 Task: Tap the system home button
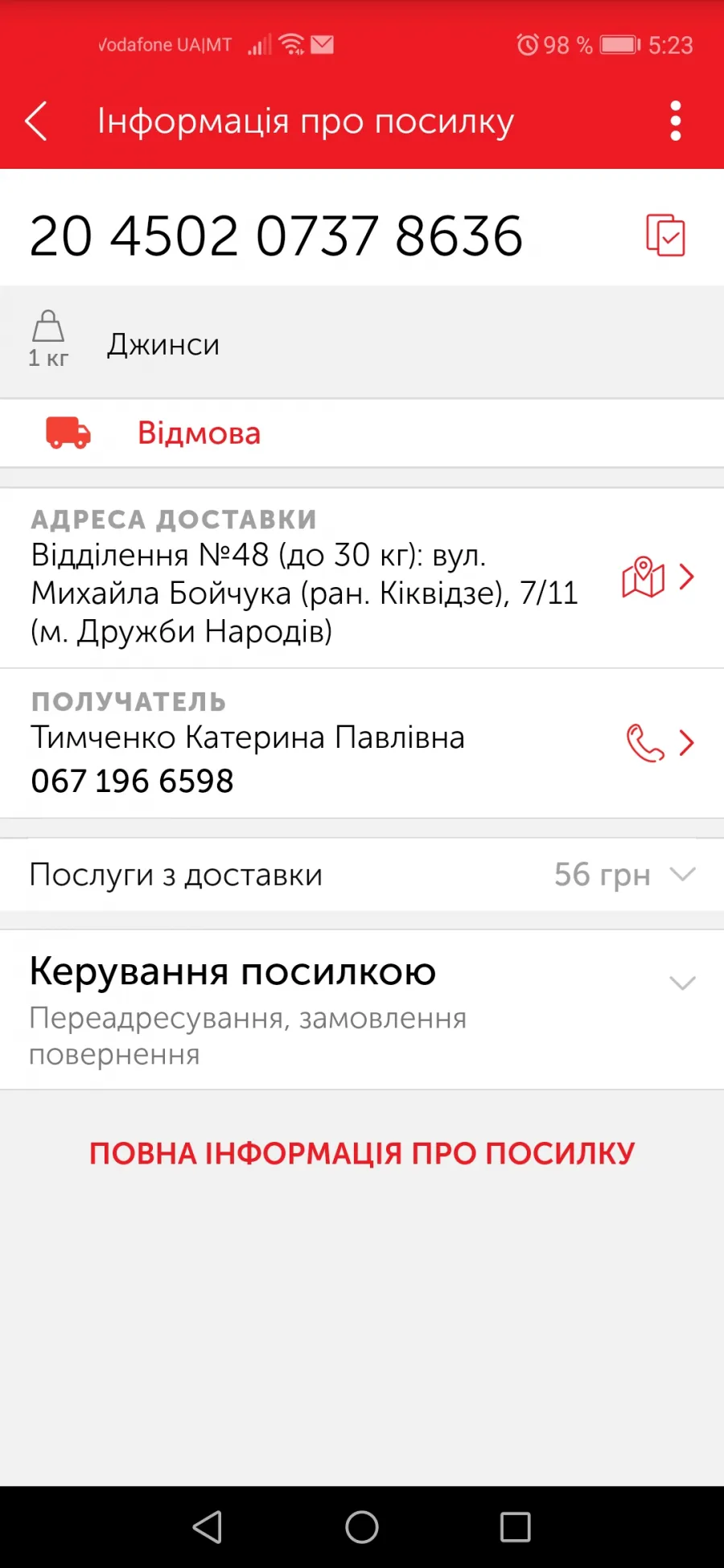click(x=362, y=1527)
